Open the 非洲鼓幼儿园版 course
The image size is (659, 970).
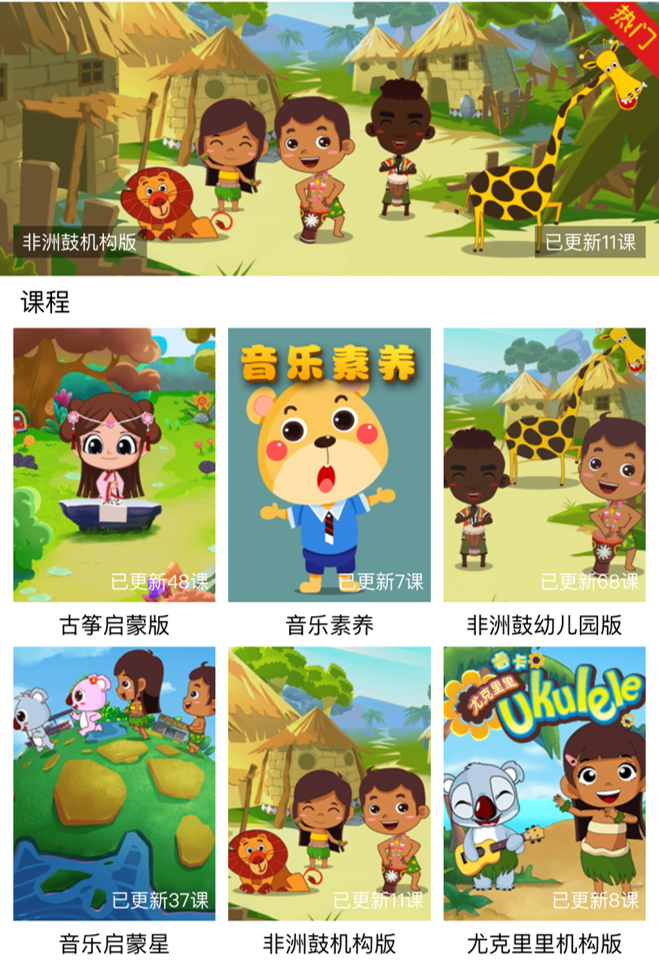(545, 465)
